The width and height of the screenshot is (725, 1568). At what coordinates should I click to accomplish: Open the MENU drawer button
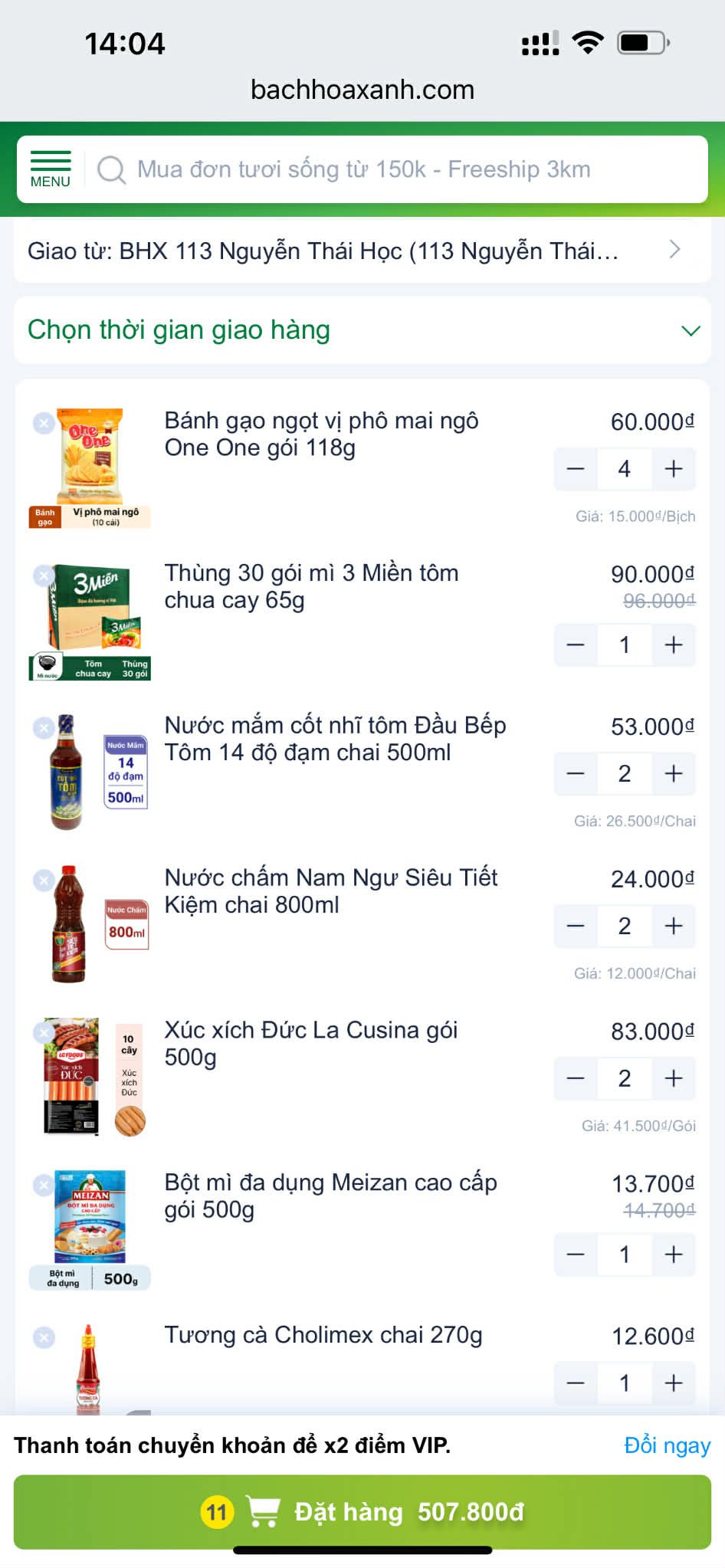51,169
